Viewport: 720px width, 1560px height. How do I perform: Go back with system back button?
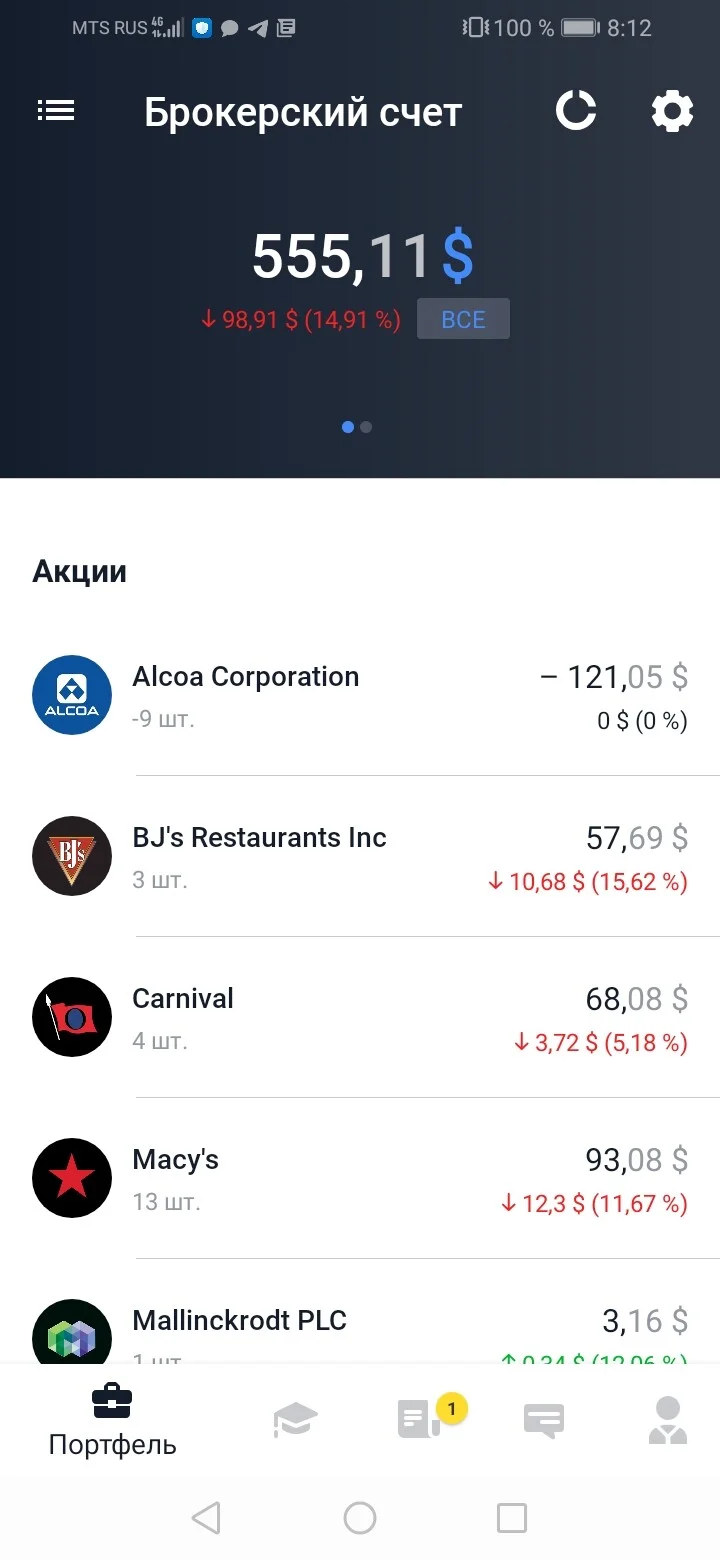pyautogui.click(x=205, y=1518)
